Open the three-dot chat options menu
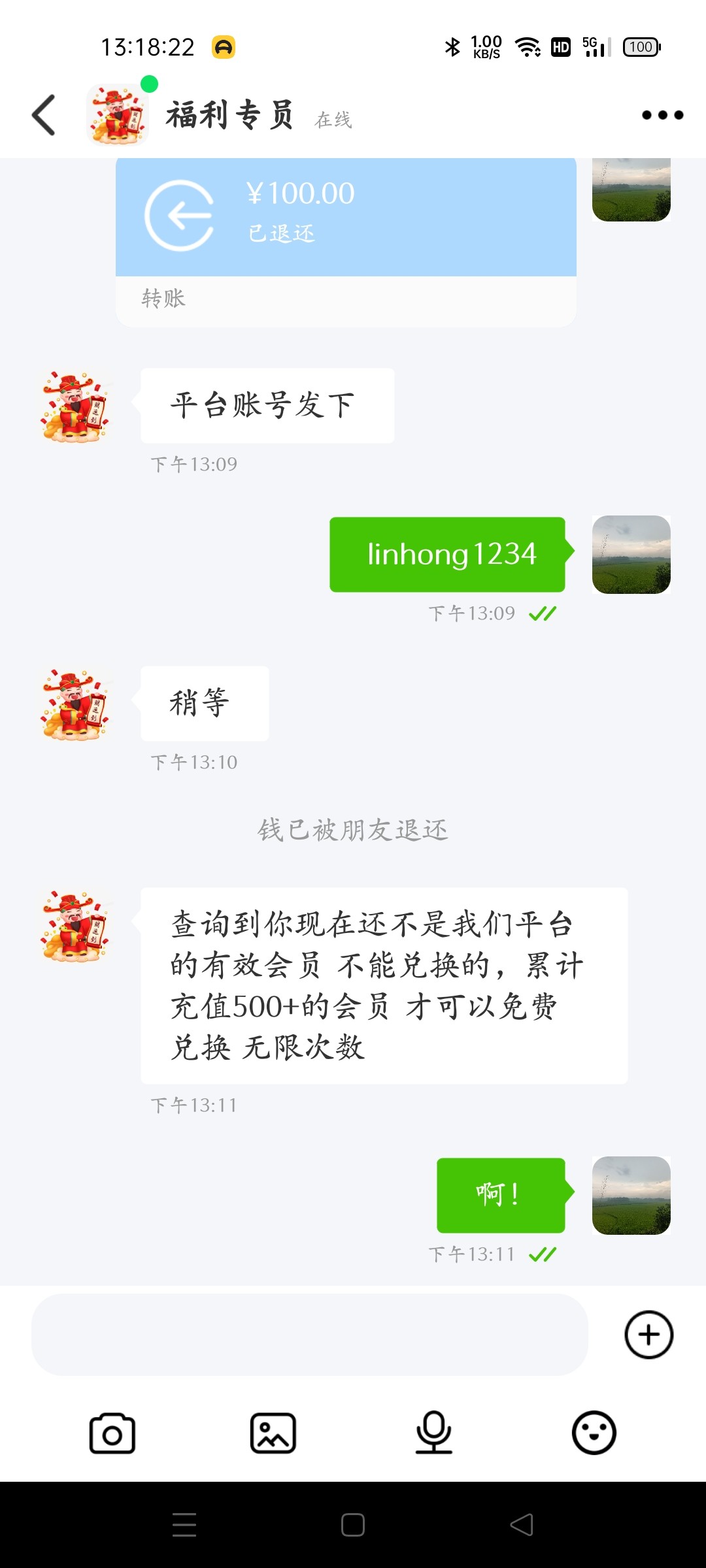The height and width of the screenshot is (1568, 706). point(662,114)
